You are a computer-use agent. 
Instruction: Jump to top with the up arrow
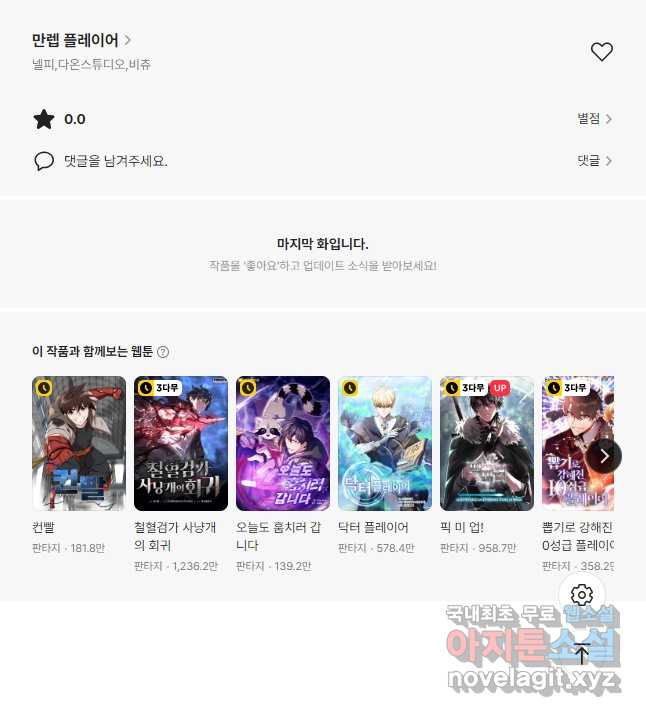[x=582, y=654]
